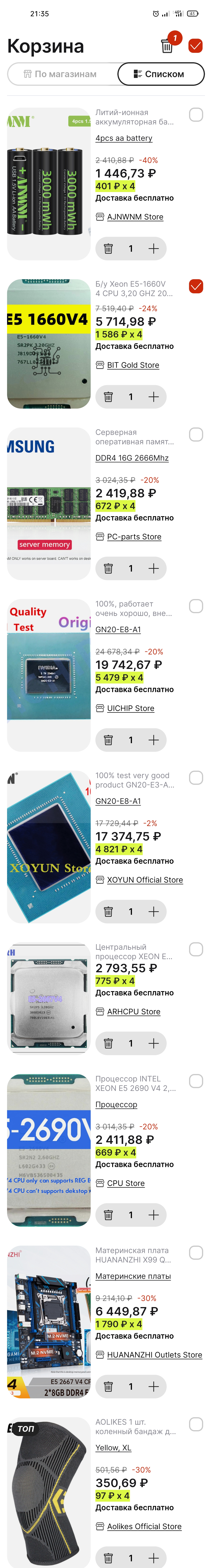This screenshot has height=1568, width=212.
Task: Change the DDR4 16G 2666Mhz variant
Action: click(x=132, y=458)
